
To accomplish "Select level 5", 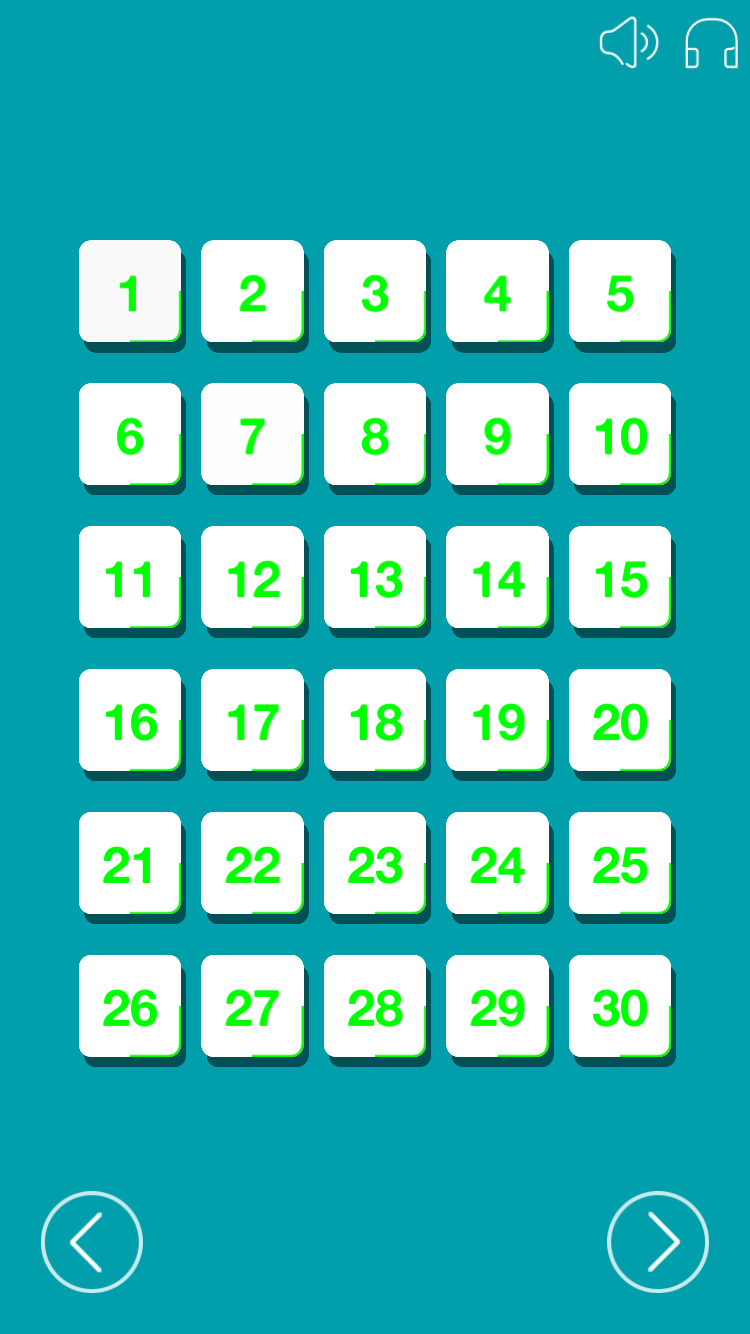I will click(x=620, y=292).
